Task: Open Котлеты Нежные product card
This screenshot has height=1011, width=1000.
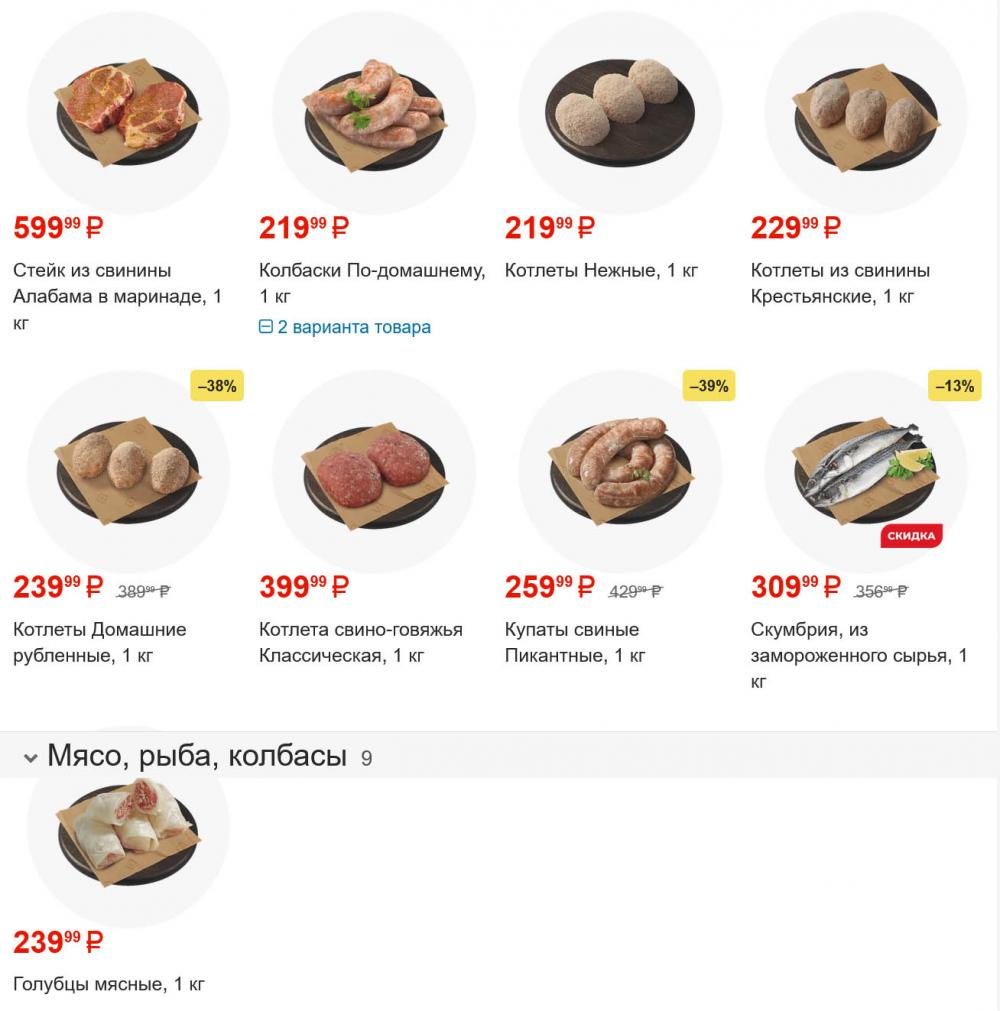Action: coord(601,271)
